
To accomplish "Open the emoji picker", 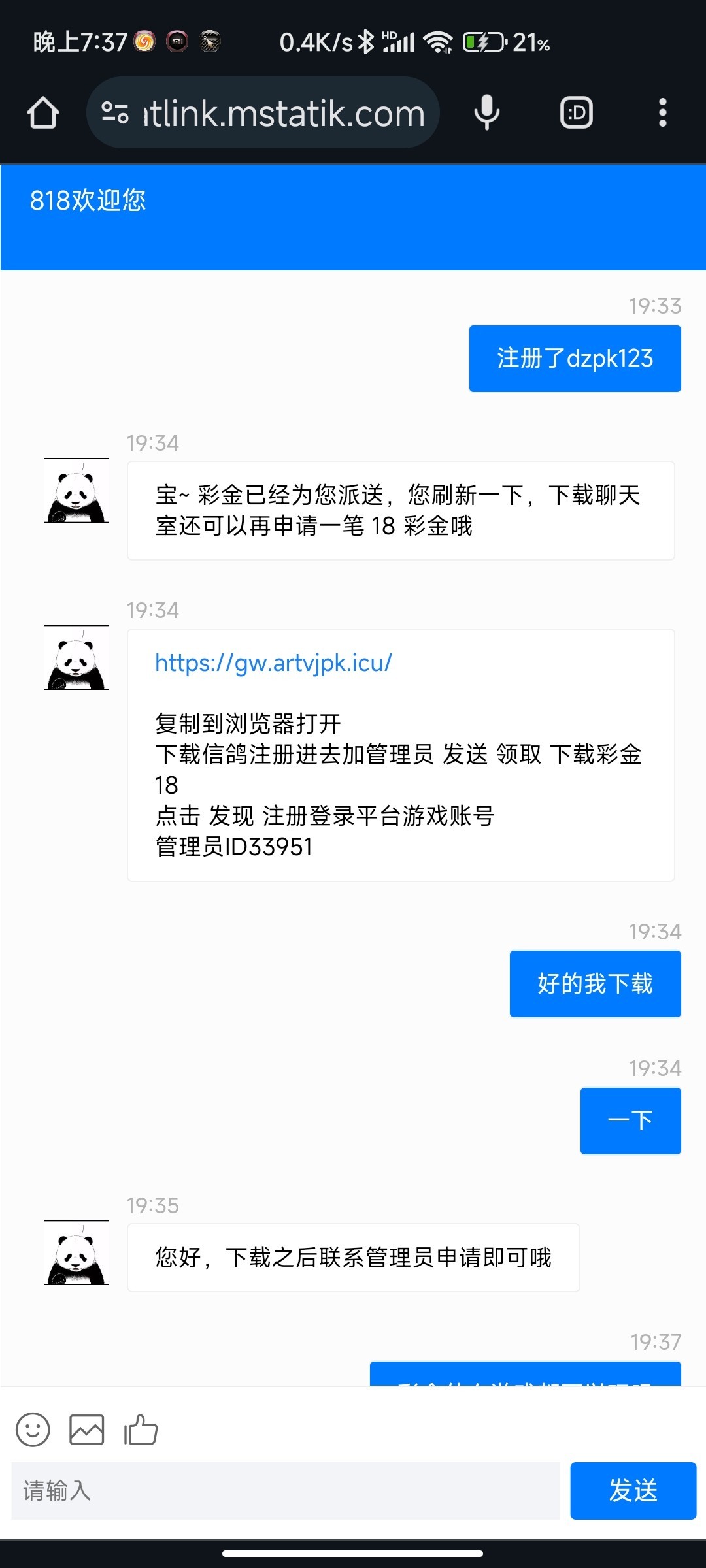I will coord(33,1429).
